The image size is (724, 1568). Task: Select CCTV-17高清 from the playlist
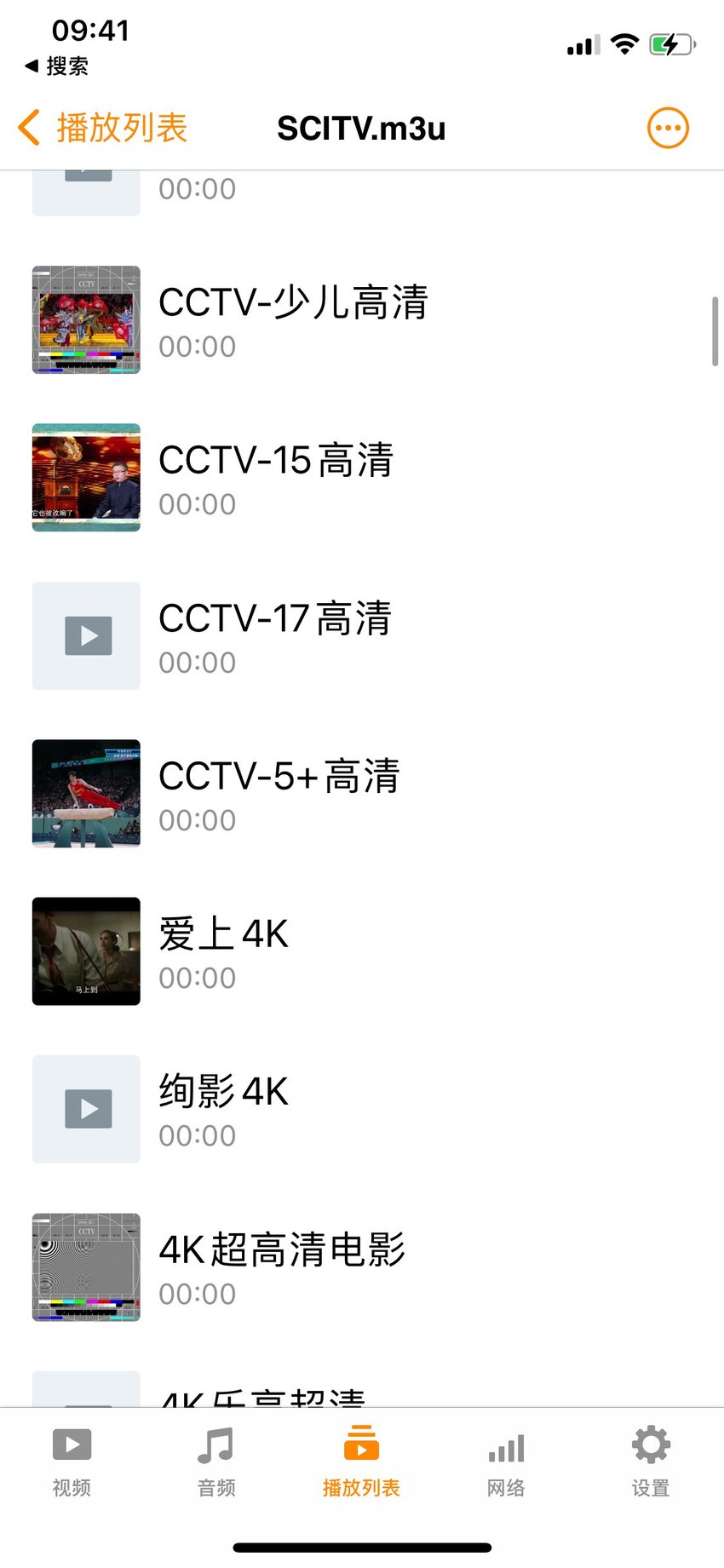[362, 635]
